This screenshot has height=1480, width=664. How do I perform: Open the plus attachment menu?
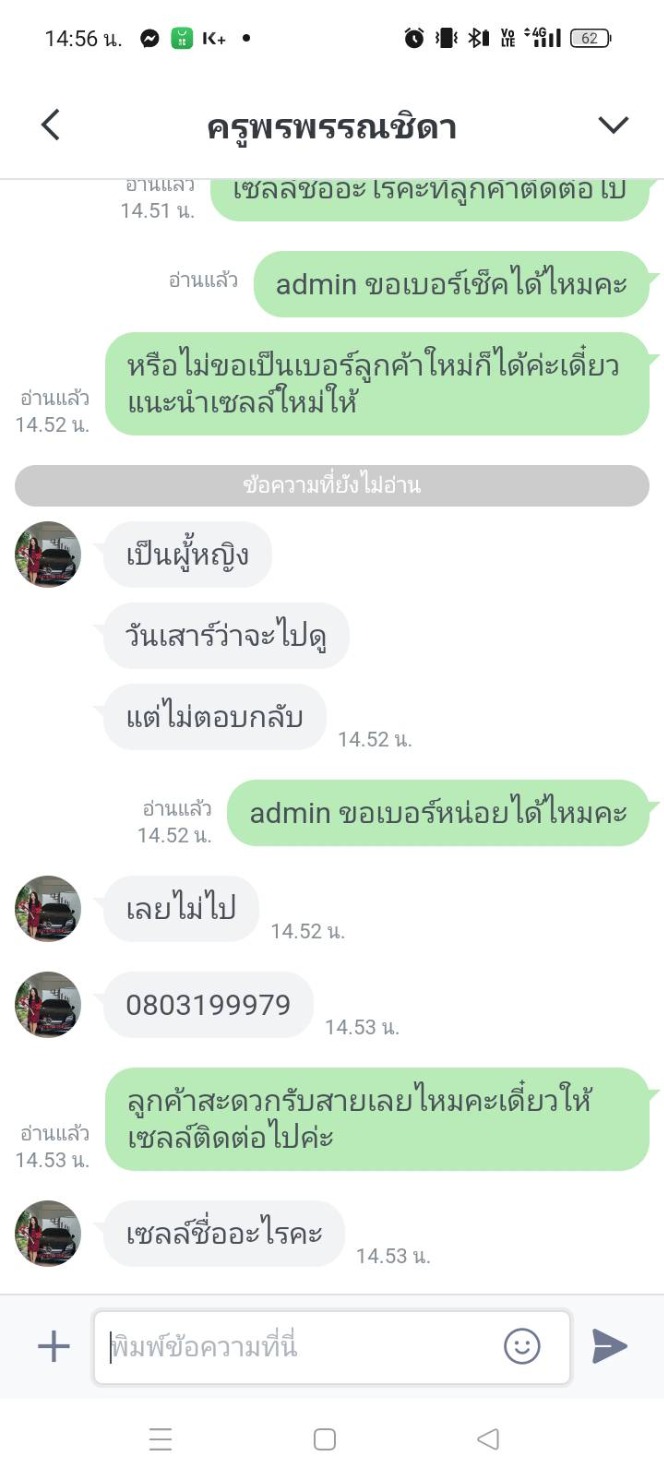tap(54, 1346)
